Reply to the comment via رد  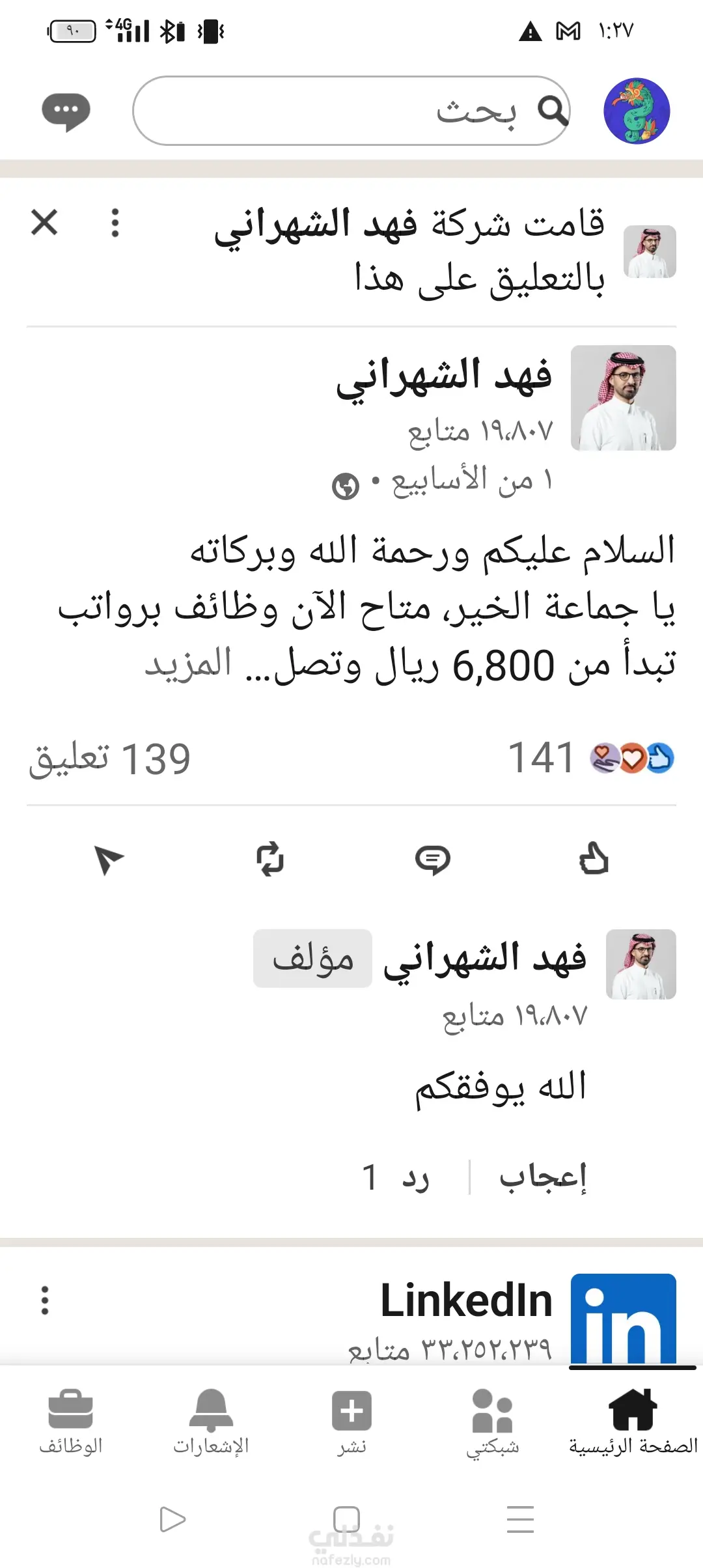(x=415, y=1177)
